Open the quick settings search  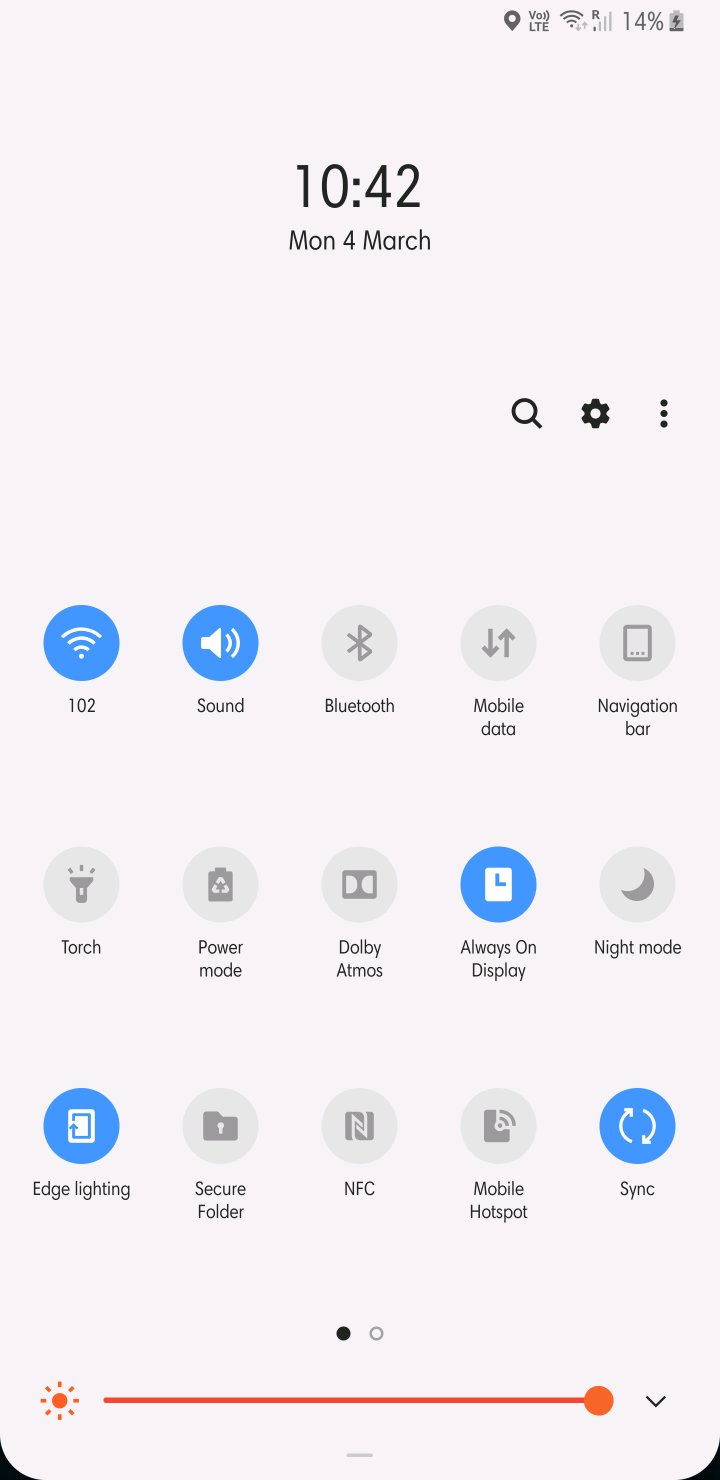[x=526, y=413]
